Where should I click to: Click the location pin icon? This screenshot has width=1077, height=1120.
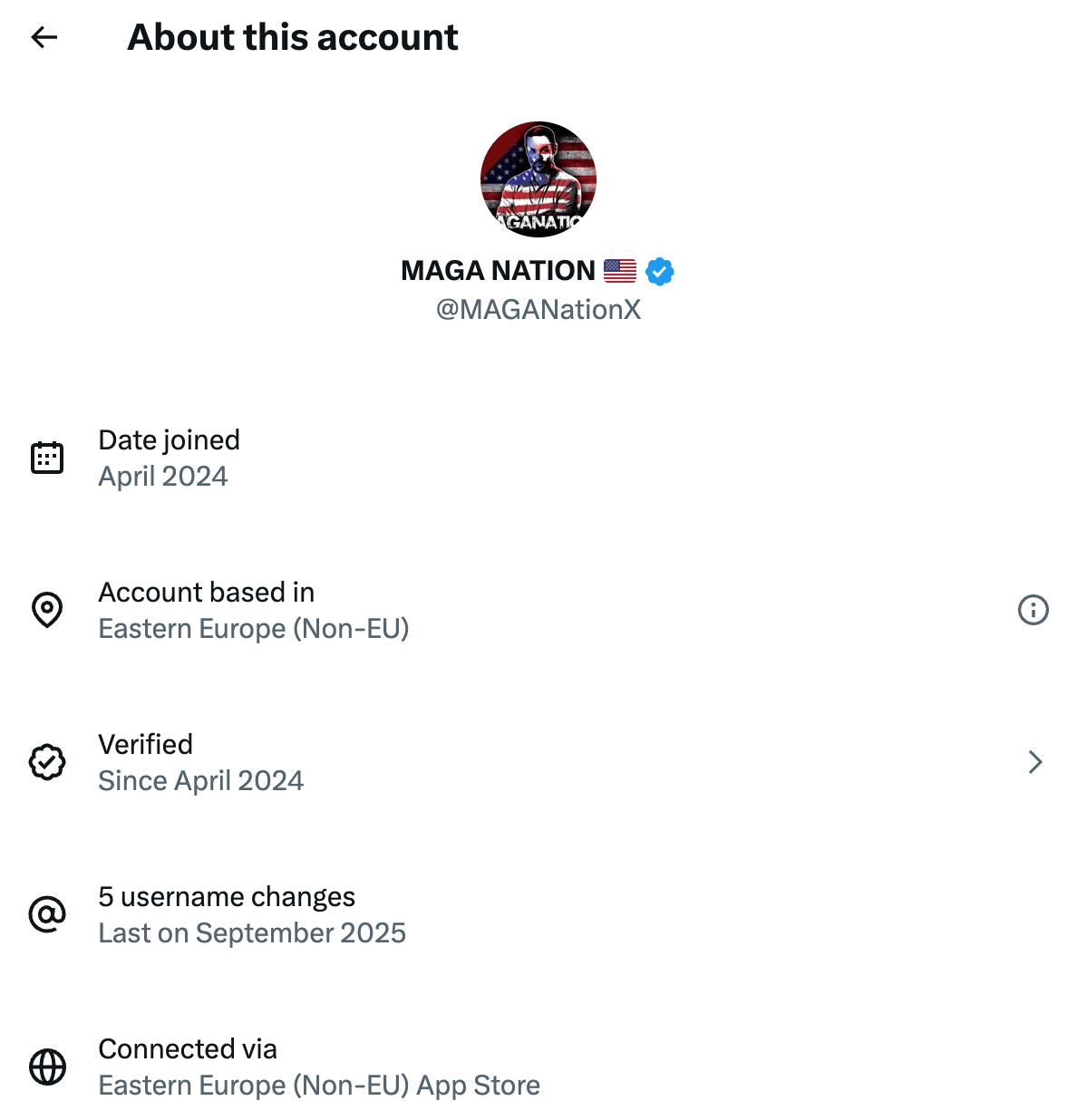(x=48, y=609)
